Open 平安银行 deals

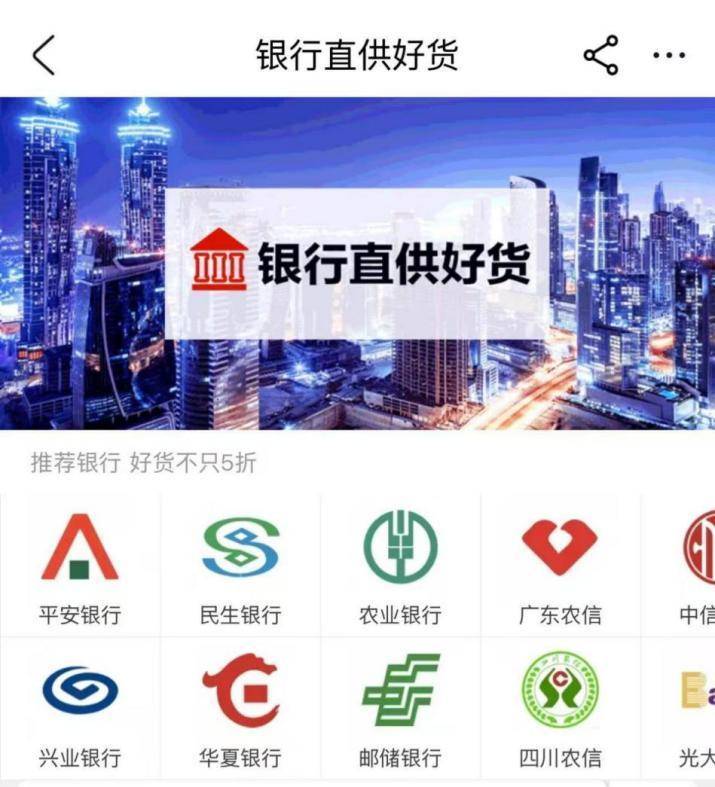pyautogui.click(x=80, y=565)
